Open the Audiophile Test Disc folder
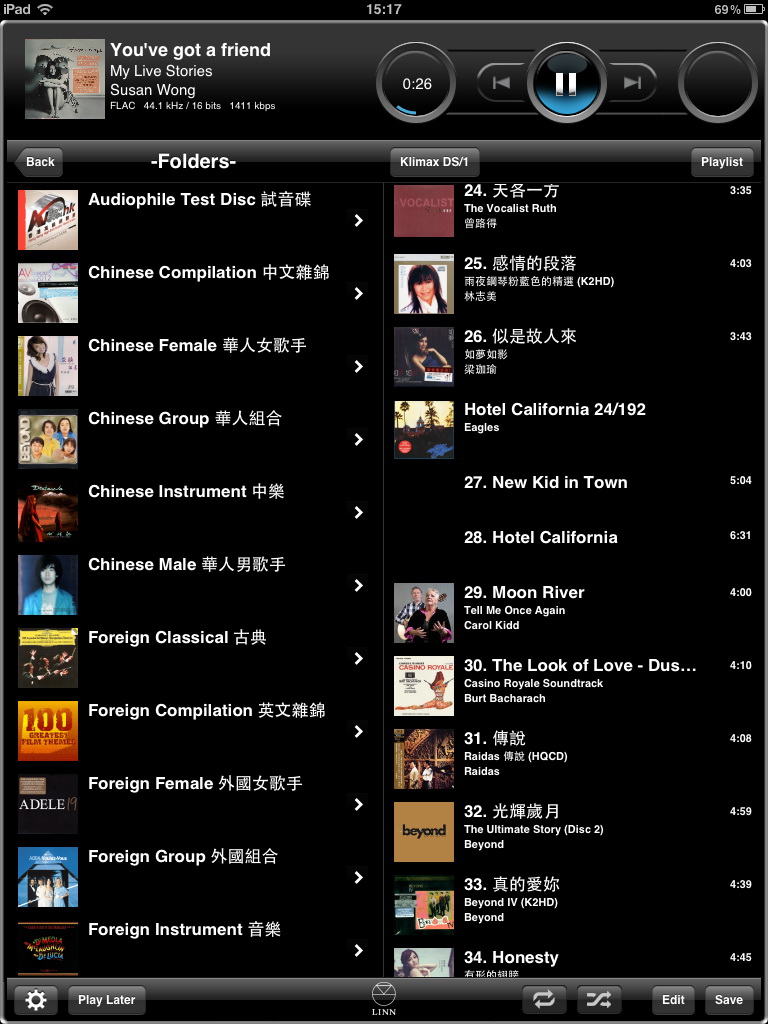The height and width of the screenshot is (1024, 768). pos(192,220)
